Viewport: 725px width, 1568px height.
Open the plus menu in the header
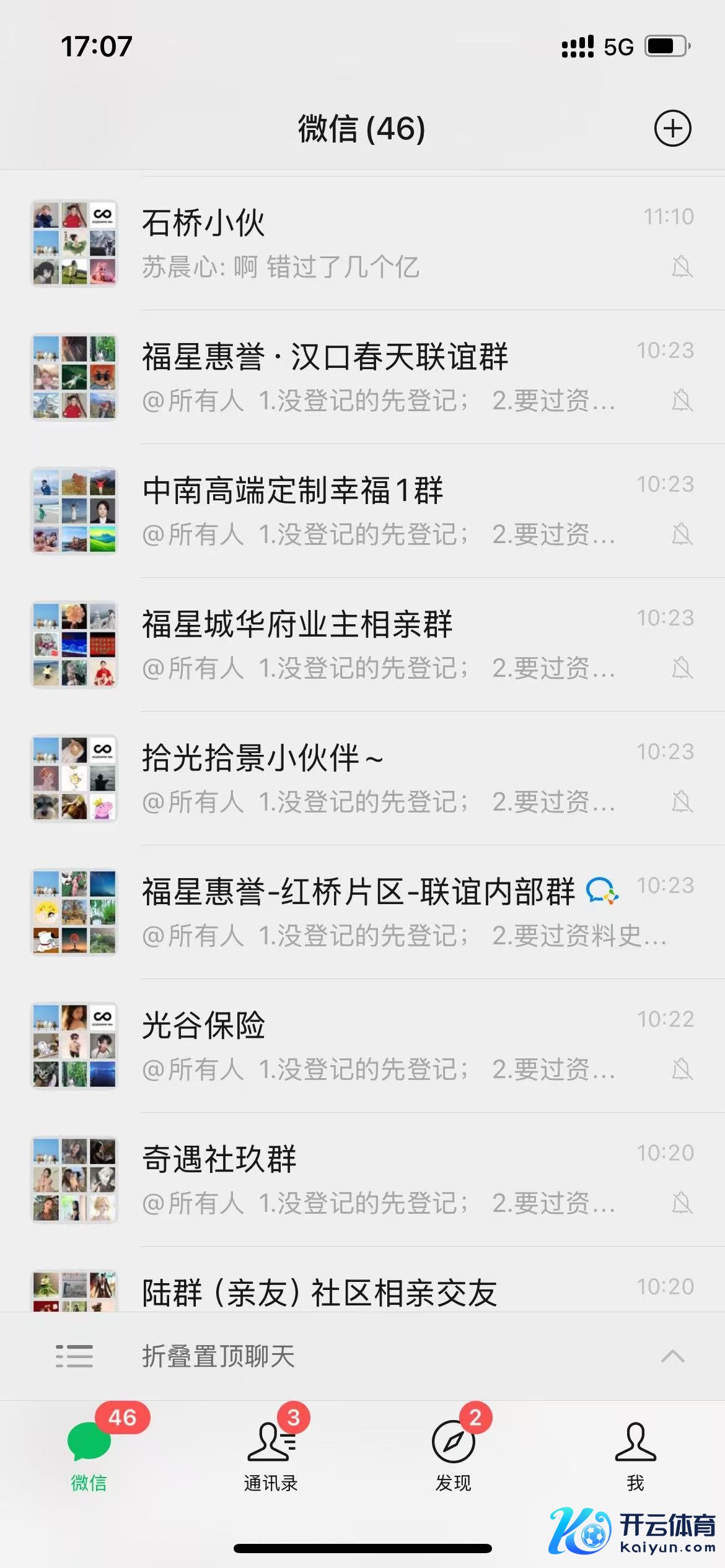point(672,129)
